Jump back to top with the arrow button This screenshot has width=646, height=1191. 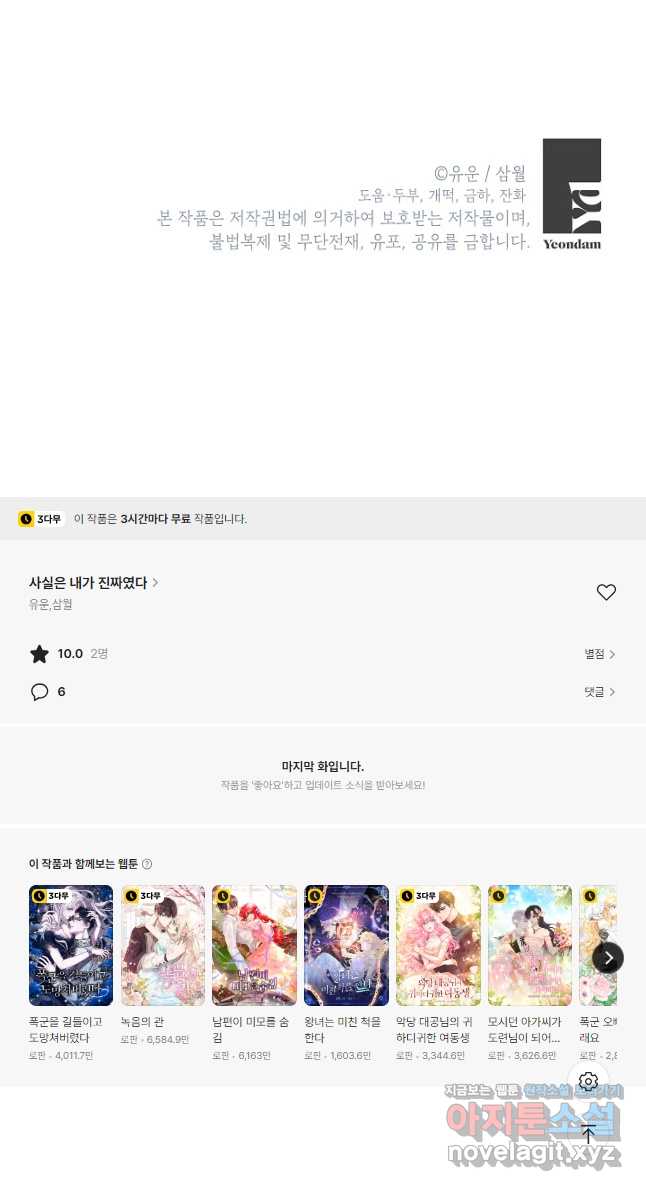(588, 1134)
